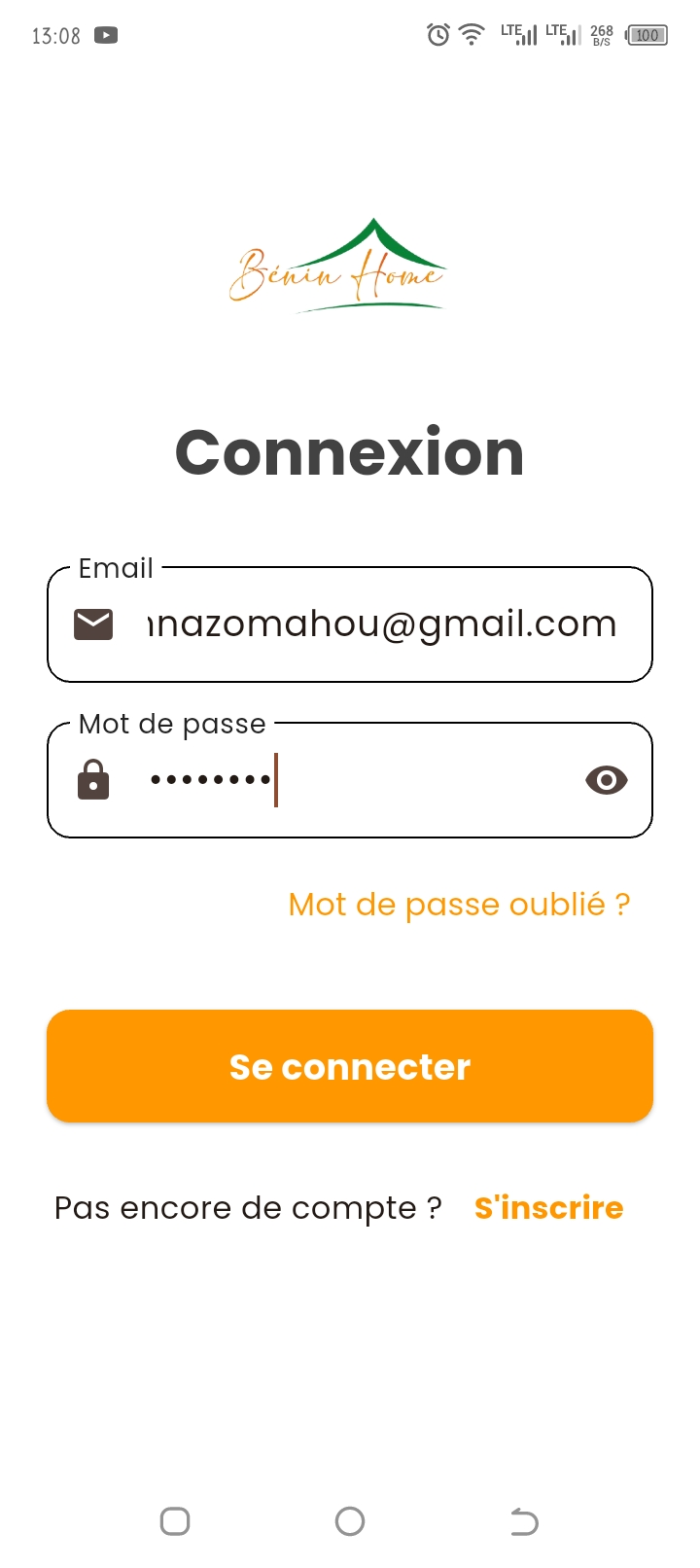
Task: Show the password with the eye icon
Action: (x=606, y=780)
